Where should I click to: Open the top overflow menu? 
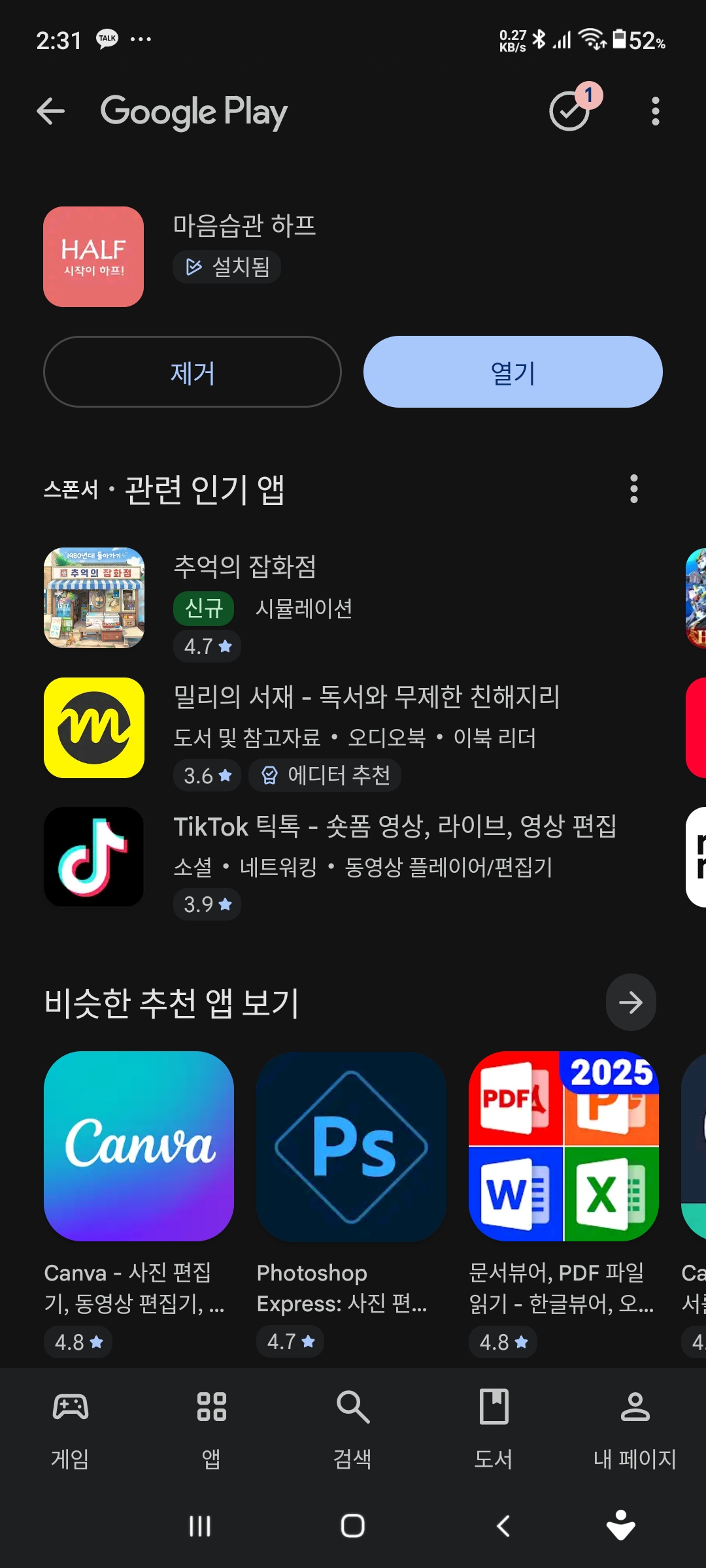[655, 111]
